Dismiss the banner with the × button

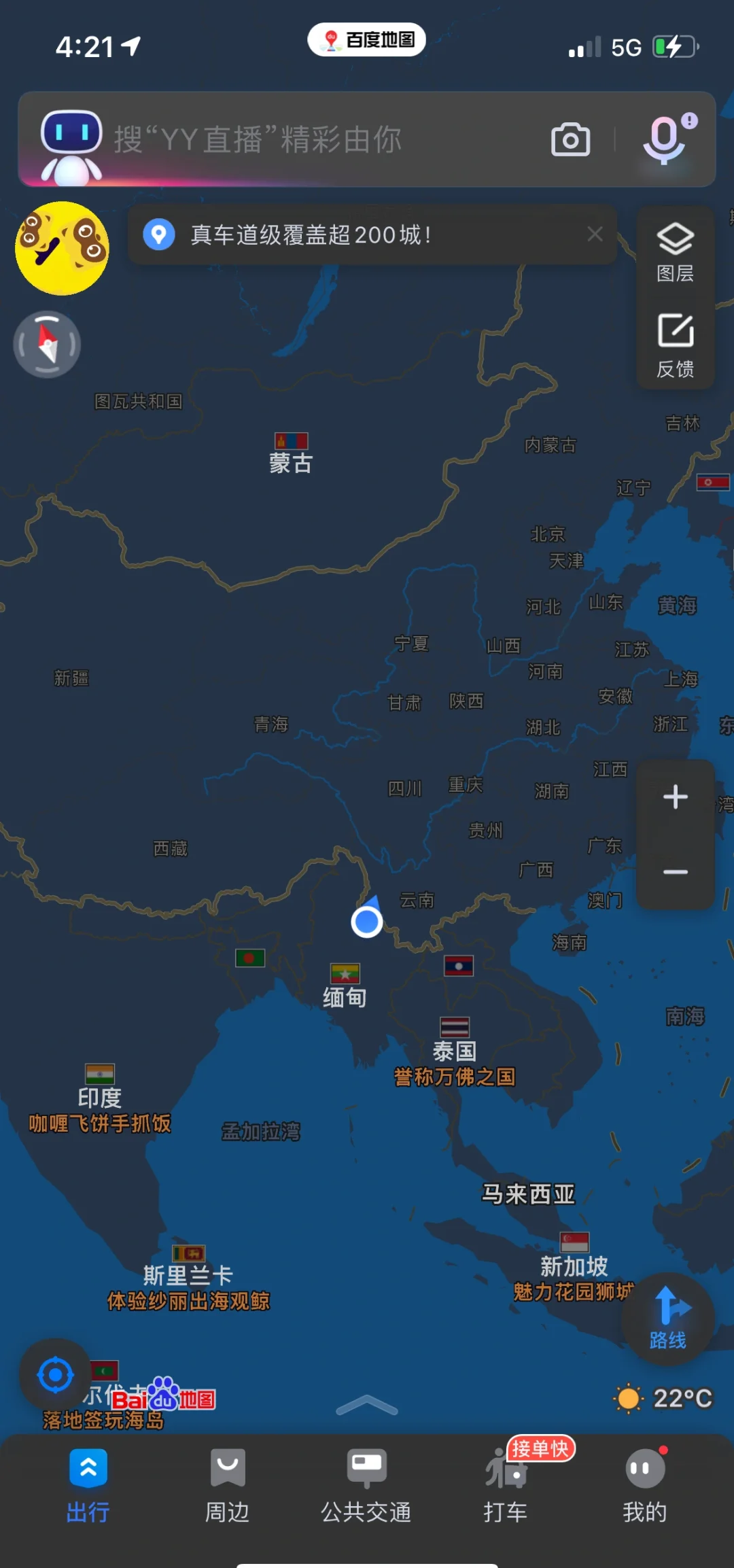click(x=595, y=234)
